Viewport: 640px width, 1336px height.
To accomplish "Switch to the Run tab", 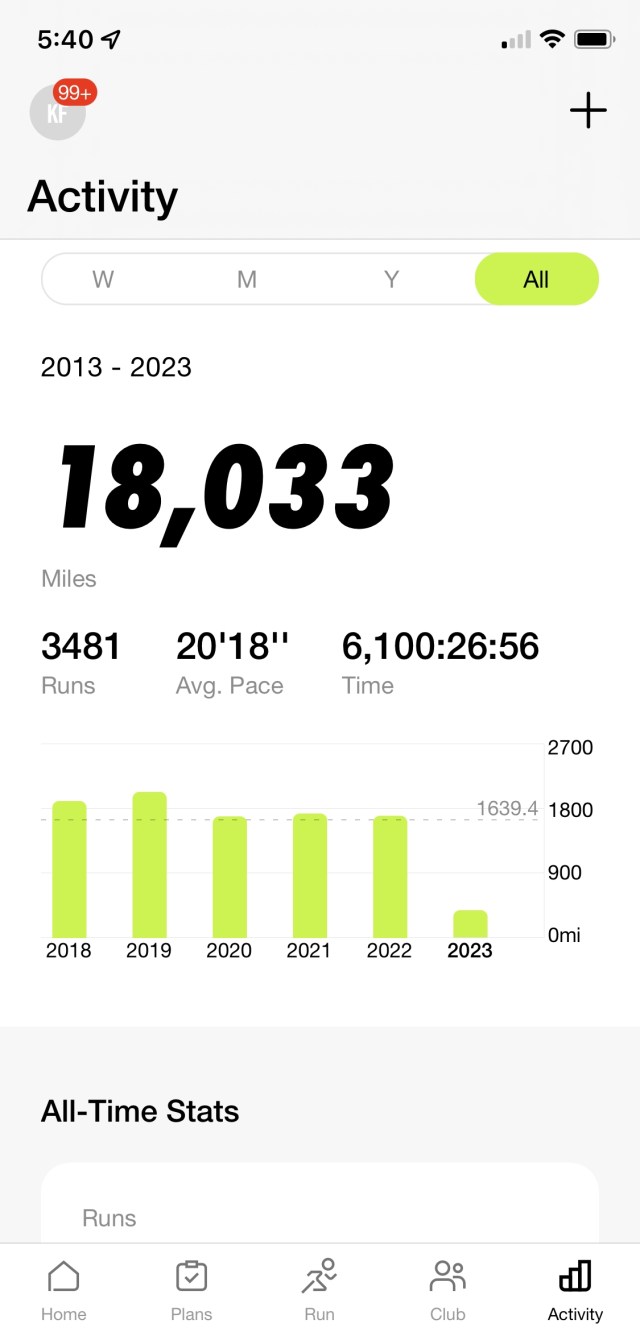I will [x=320, y=1290].
